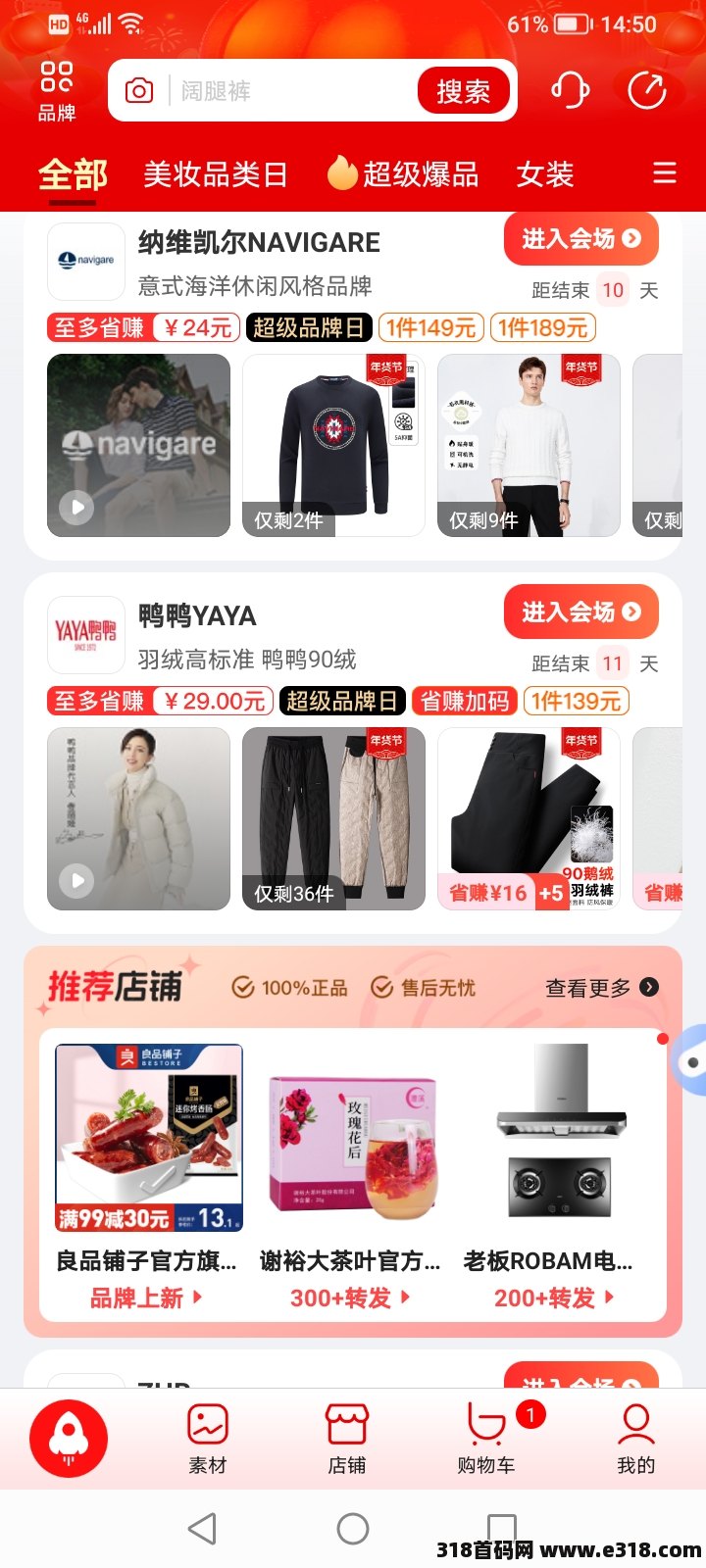This screenshot has height=1568, width=706.
Task: Switch to 超级爆品 tab
Action: 403,174
